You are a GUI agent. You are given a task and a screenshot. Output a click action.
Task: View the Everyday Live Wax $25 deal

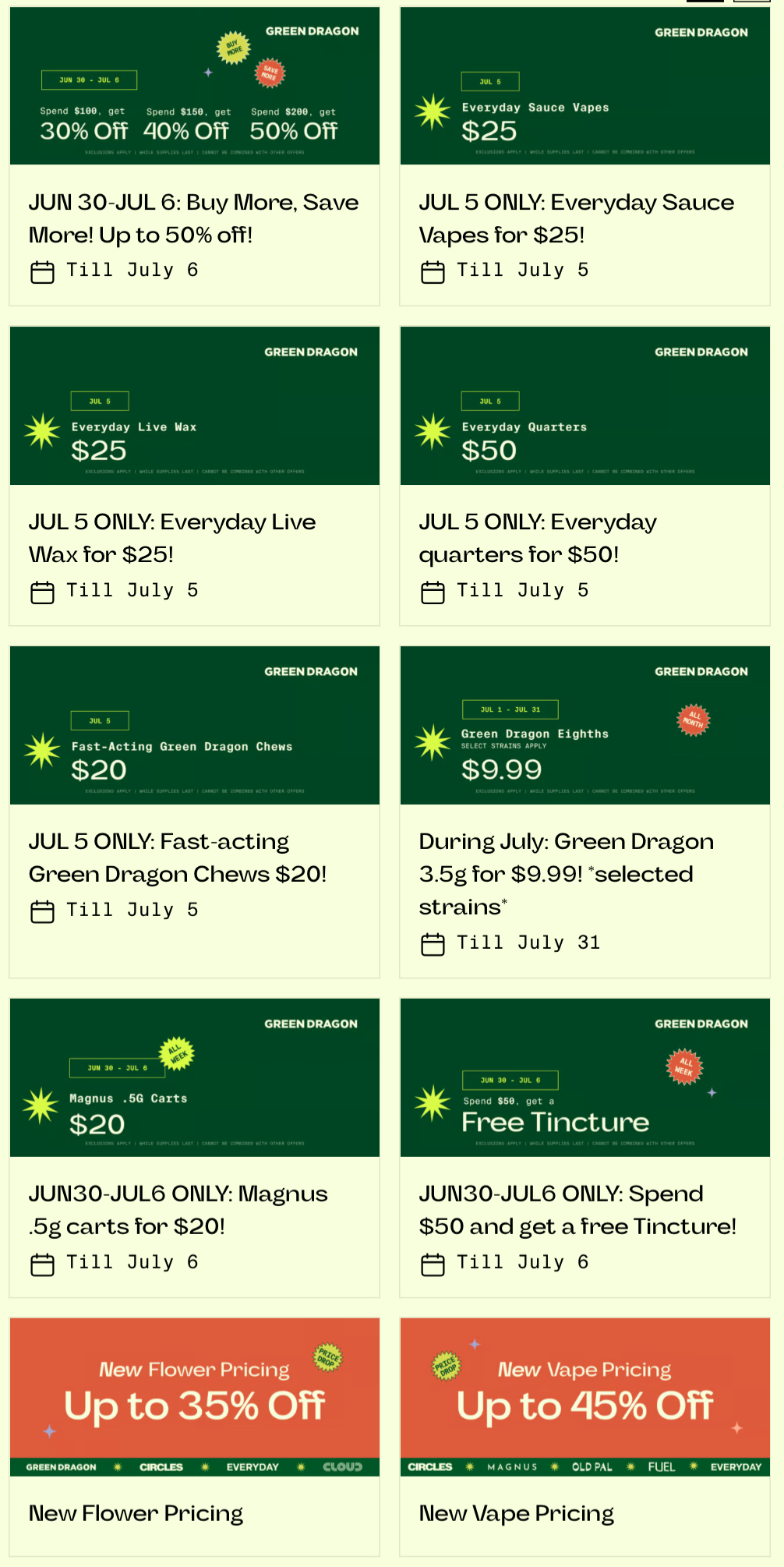[x=194, y=476]
